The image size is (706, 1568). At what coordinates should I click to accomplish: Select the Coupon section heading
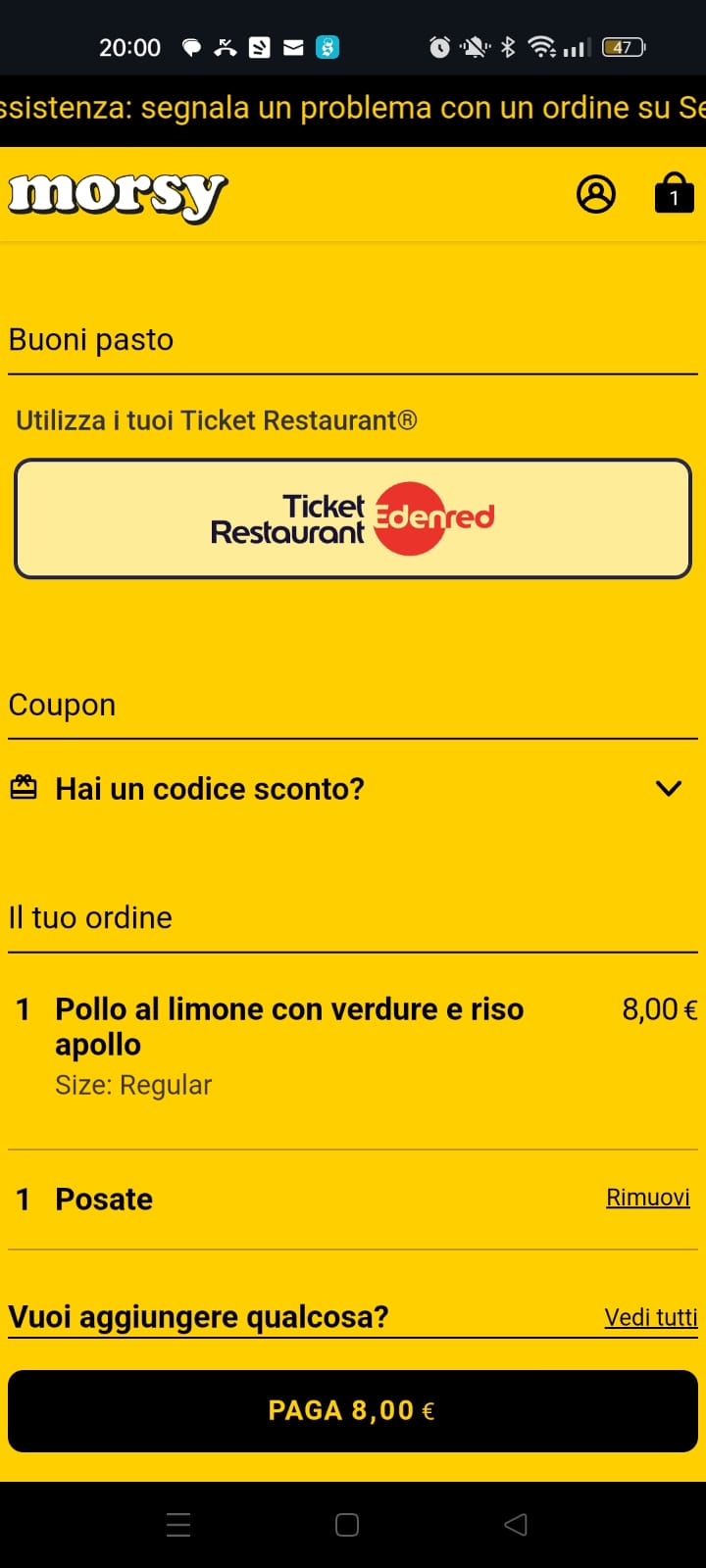click(x=62, y=704)
